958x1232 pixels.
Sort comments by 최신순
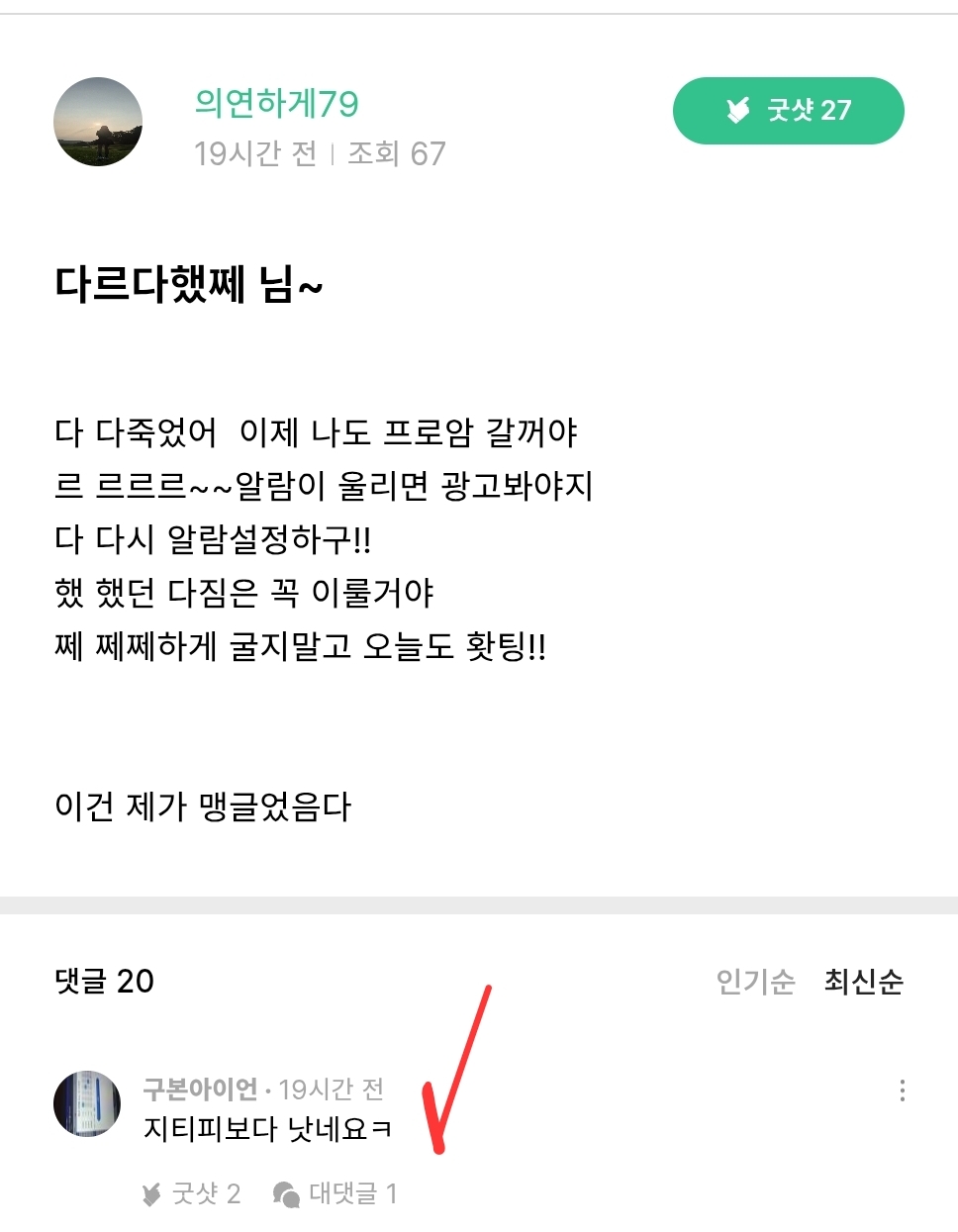tap(863, 982)
